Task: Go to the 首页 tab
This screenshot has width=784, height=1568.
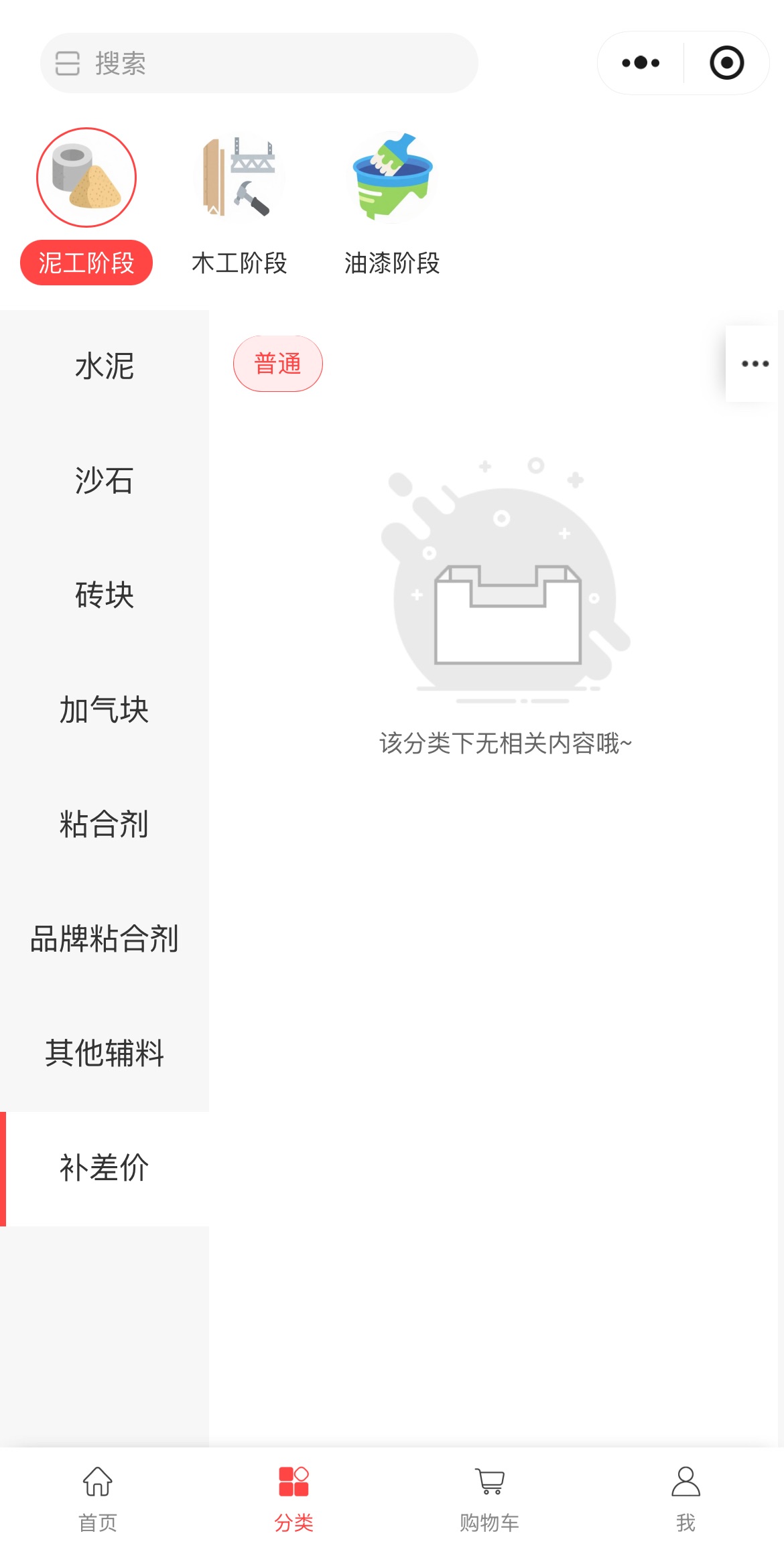Action: 98,1499
